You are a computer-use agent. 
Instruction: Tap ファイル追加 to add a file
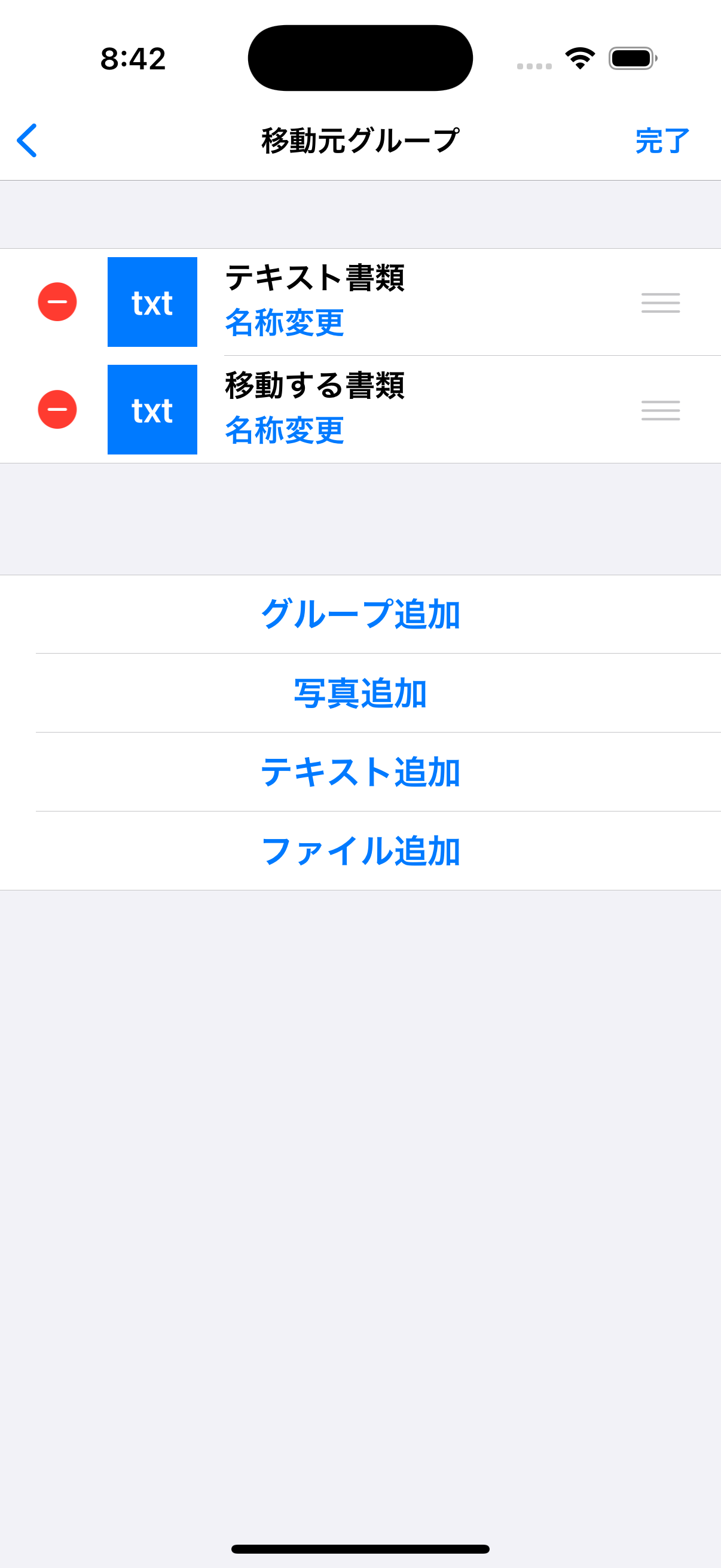coord(360,852)
